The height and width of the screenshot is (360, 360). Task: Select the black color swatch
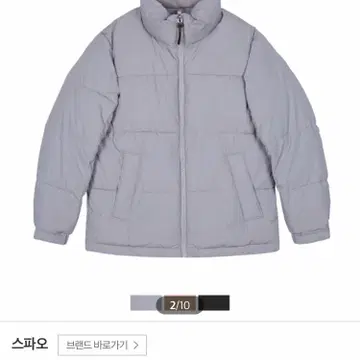[215, 303]
